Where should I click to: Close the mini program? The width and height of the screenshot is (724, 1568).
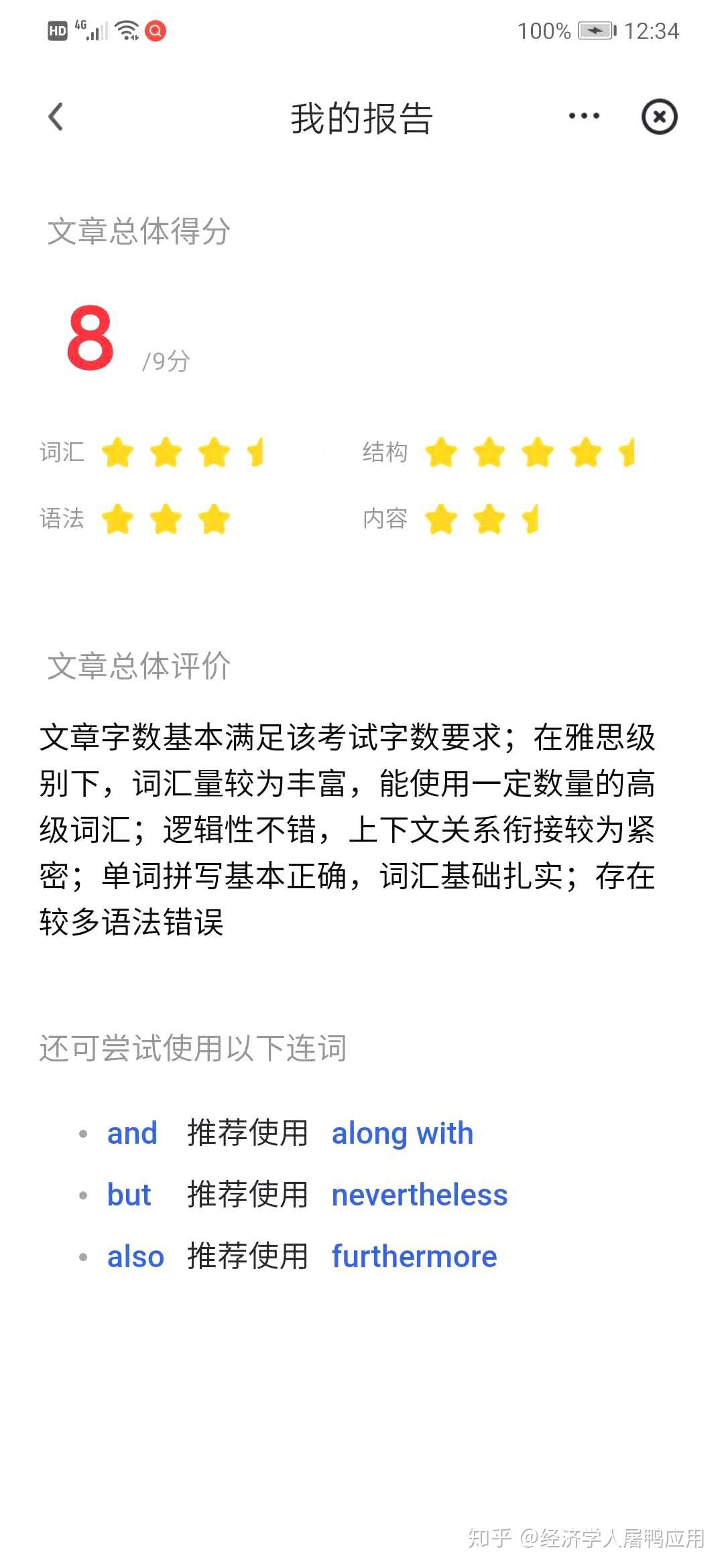click(659, 117)
